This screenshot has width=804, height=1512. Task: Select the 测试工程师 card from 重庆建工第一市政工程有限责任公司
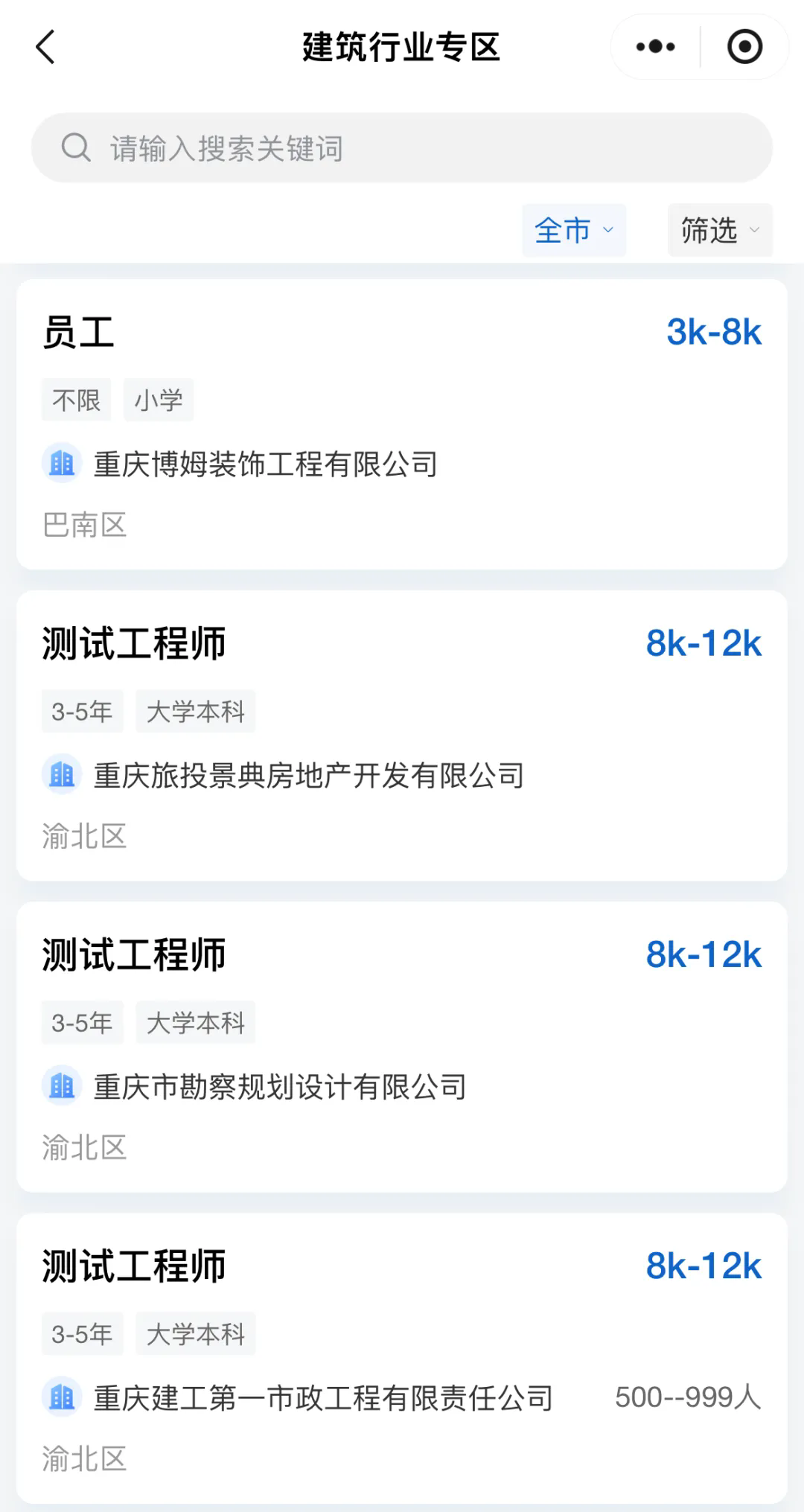coord(402,1358)
